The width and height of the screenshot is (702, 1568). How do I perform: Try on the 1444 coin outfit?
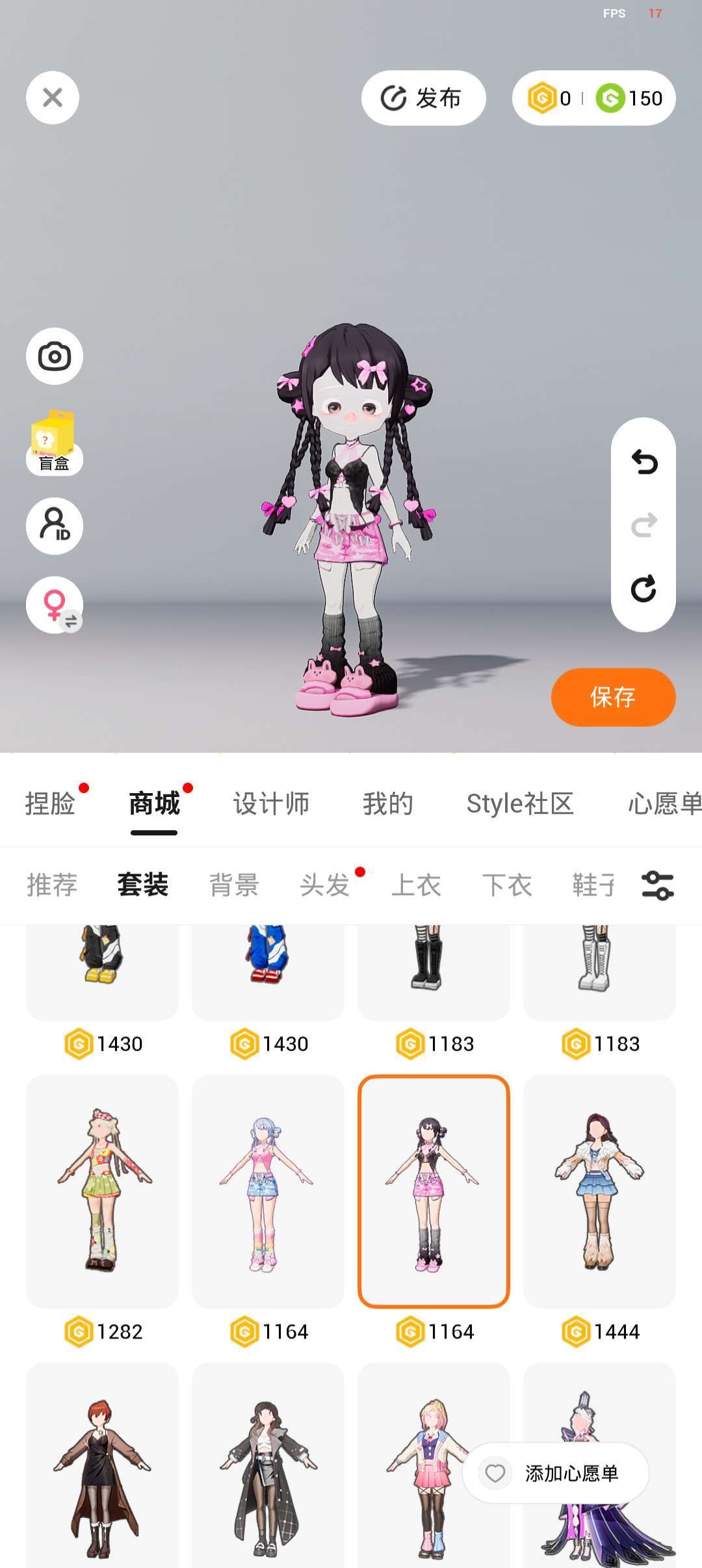click(599, 1191)
